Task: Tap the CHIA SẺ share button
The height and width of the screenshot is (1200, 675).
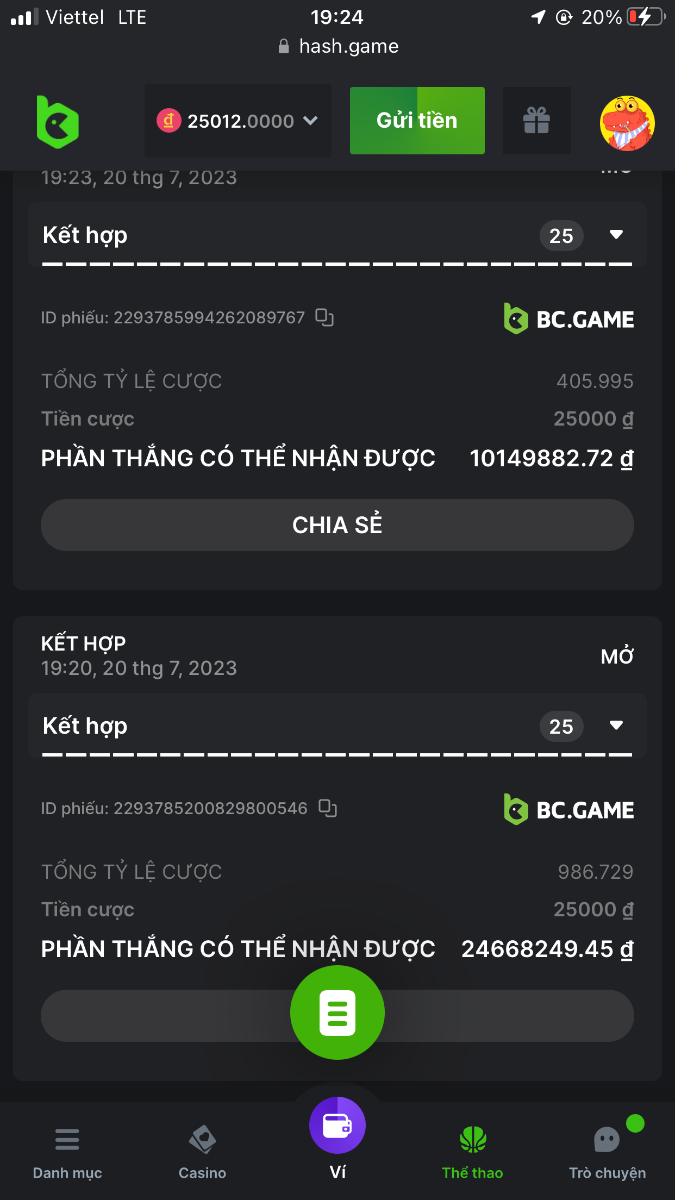Action: tap(337, 525)
